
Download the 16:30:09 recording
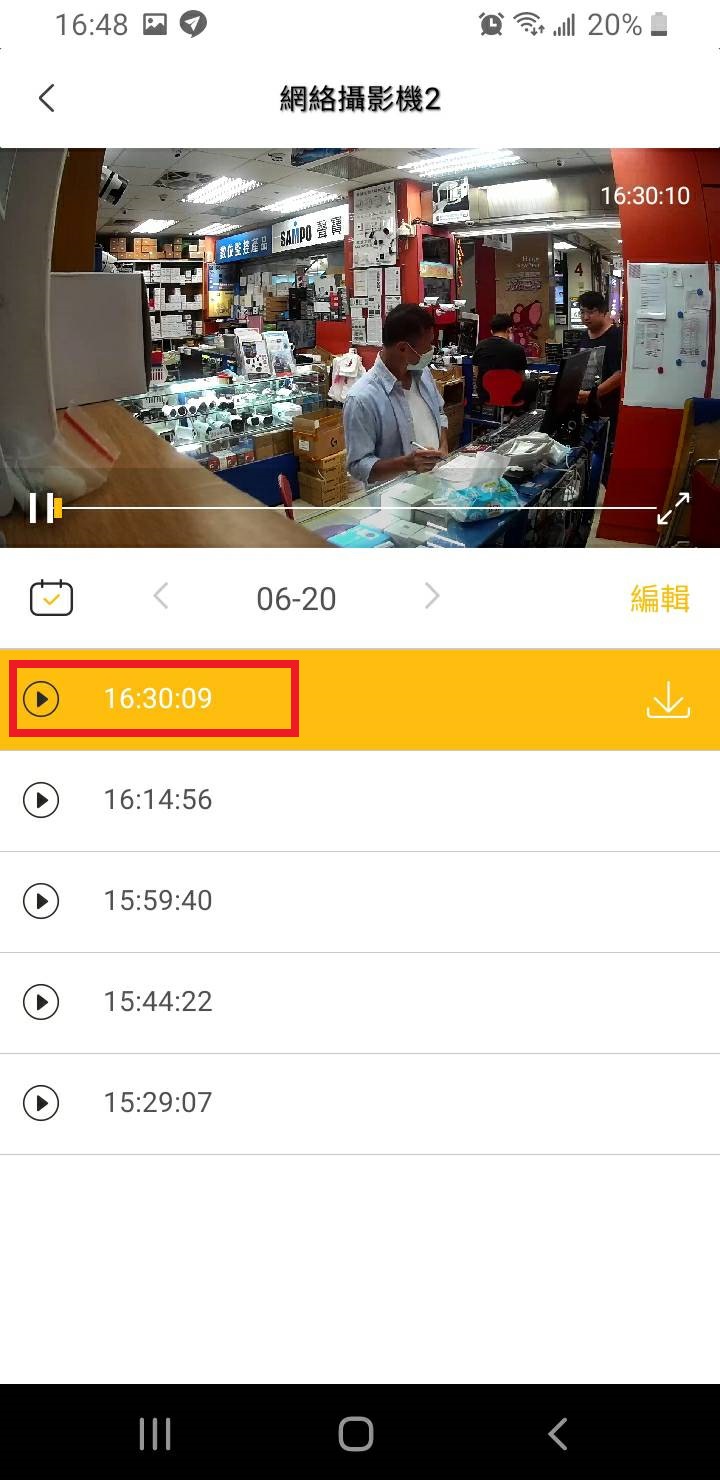tap(669, 699)
